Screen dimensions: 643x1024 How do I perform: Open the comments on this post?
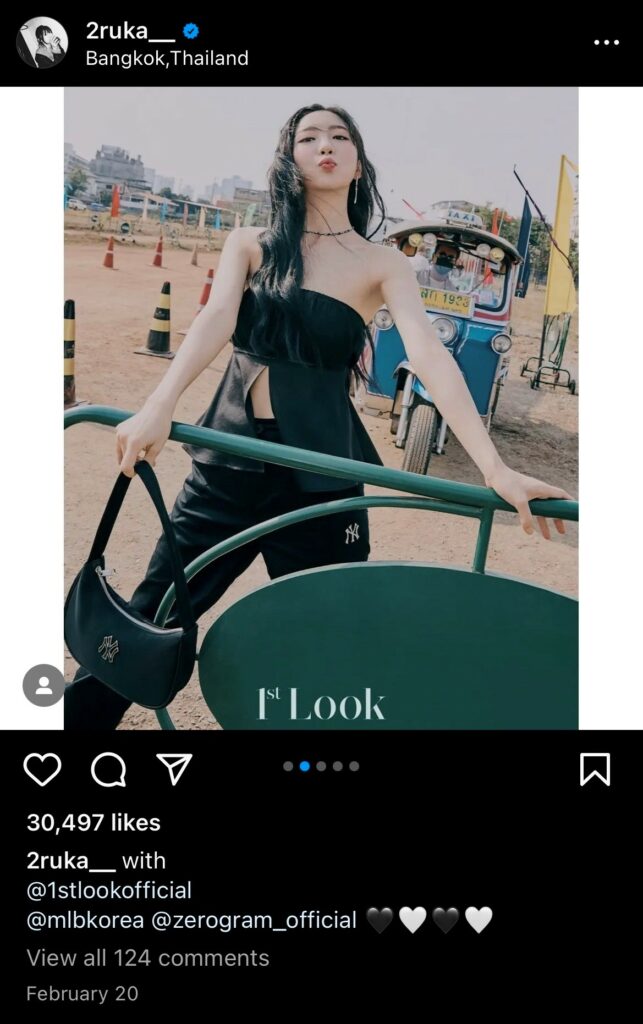108,769
